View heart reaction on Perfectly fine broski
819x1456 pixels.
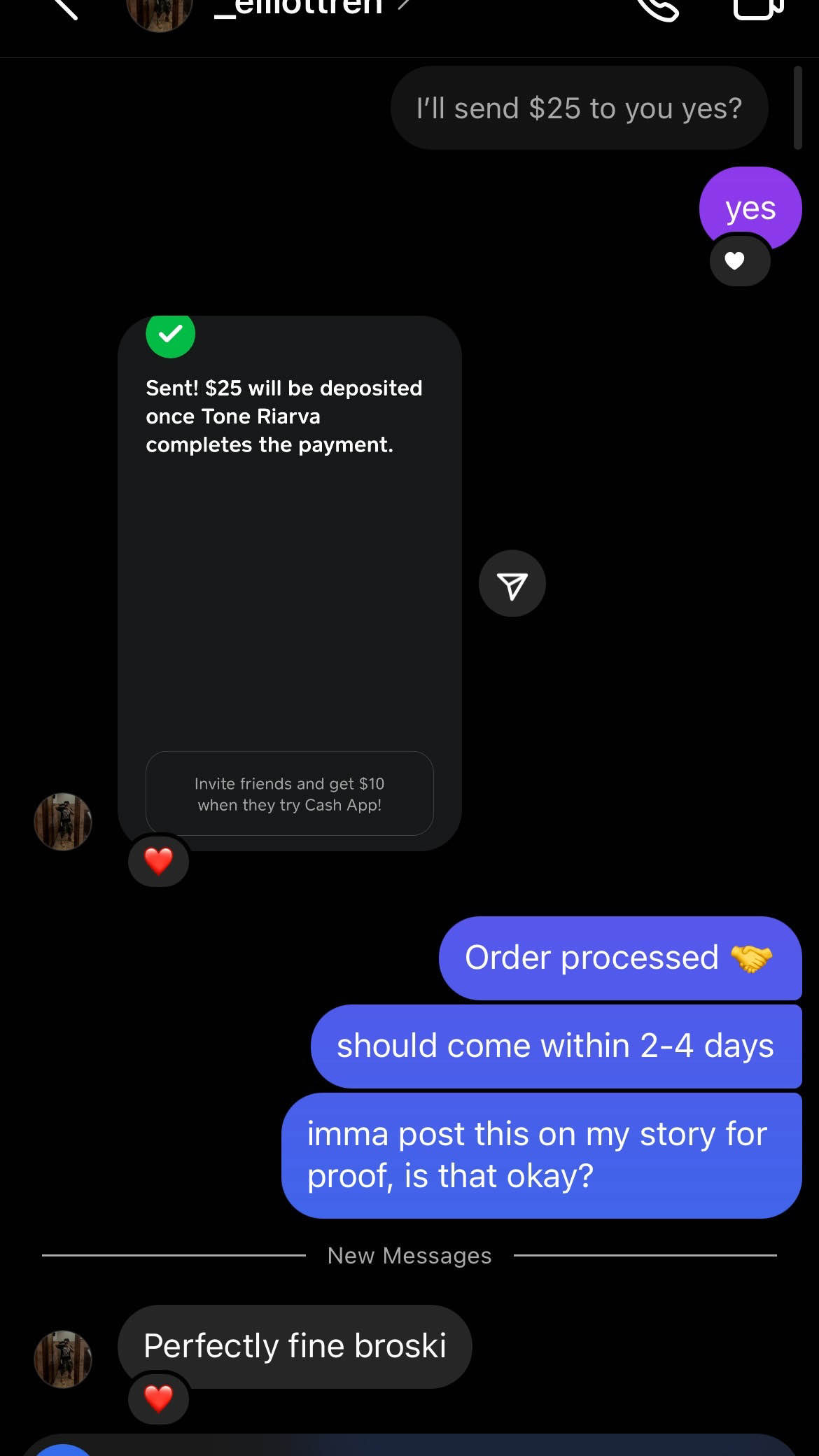tap(158, 1399)
